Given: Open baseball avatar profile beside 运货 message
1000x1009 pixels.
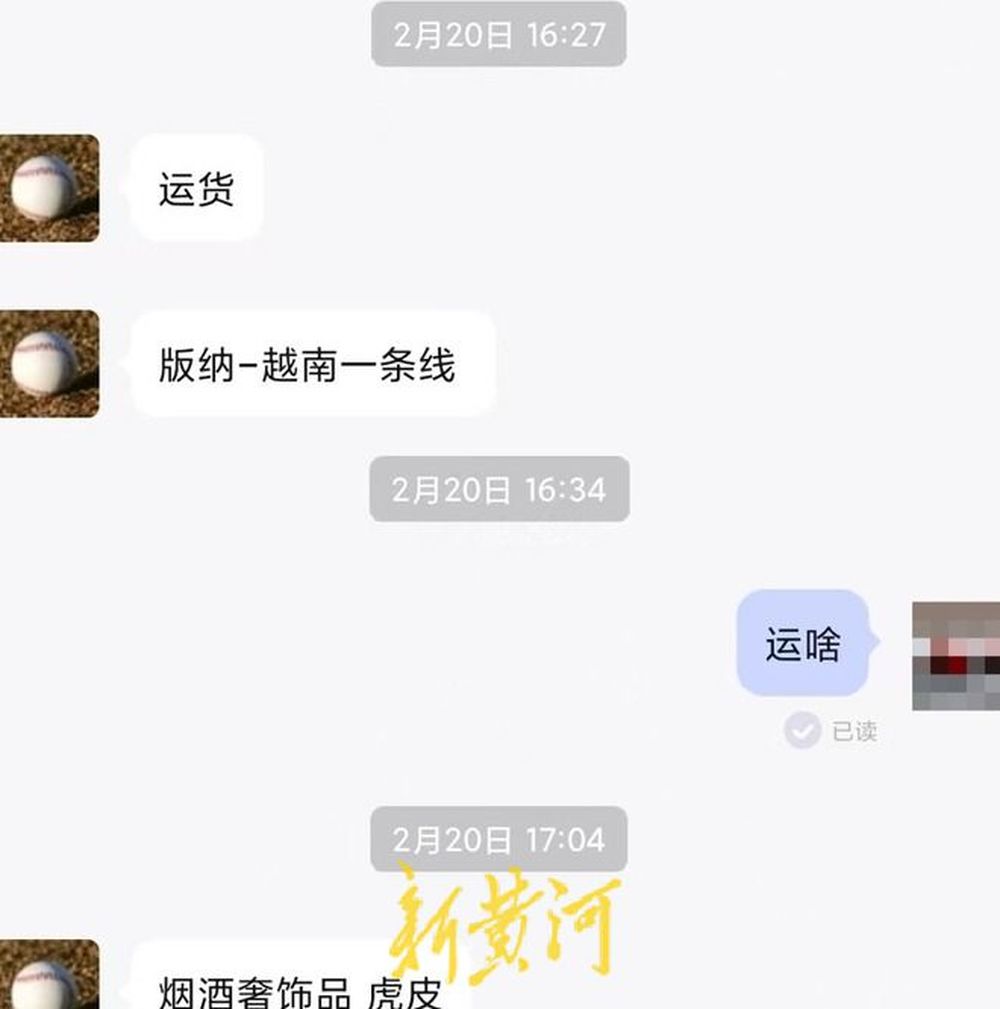Looking at the screenshot, I should pos(47,188).
